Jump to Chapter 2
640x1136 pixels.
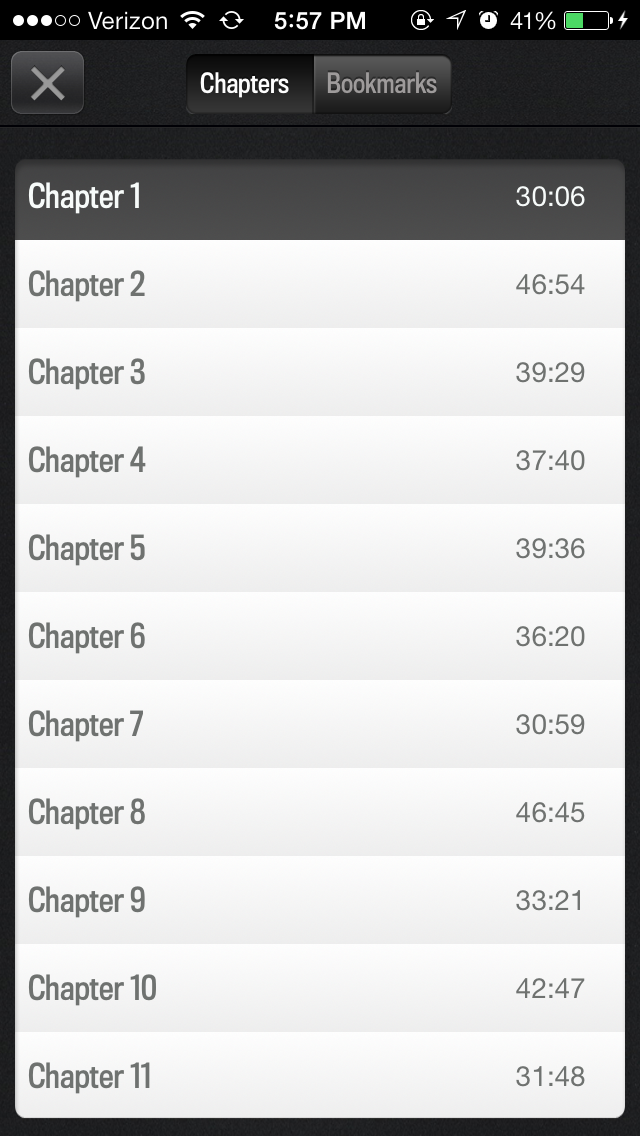coord(320,284)
